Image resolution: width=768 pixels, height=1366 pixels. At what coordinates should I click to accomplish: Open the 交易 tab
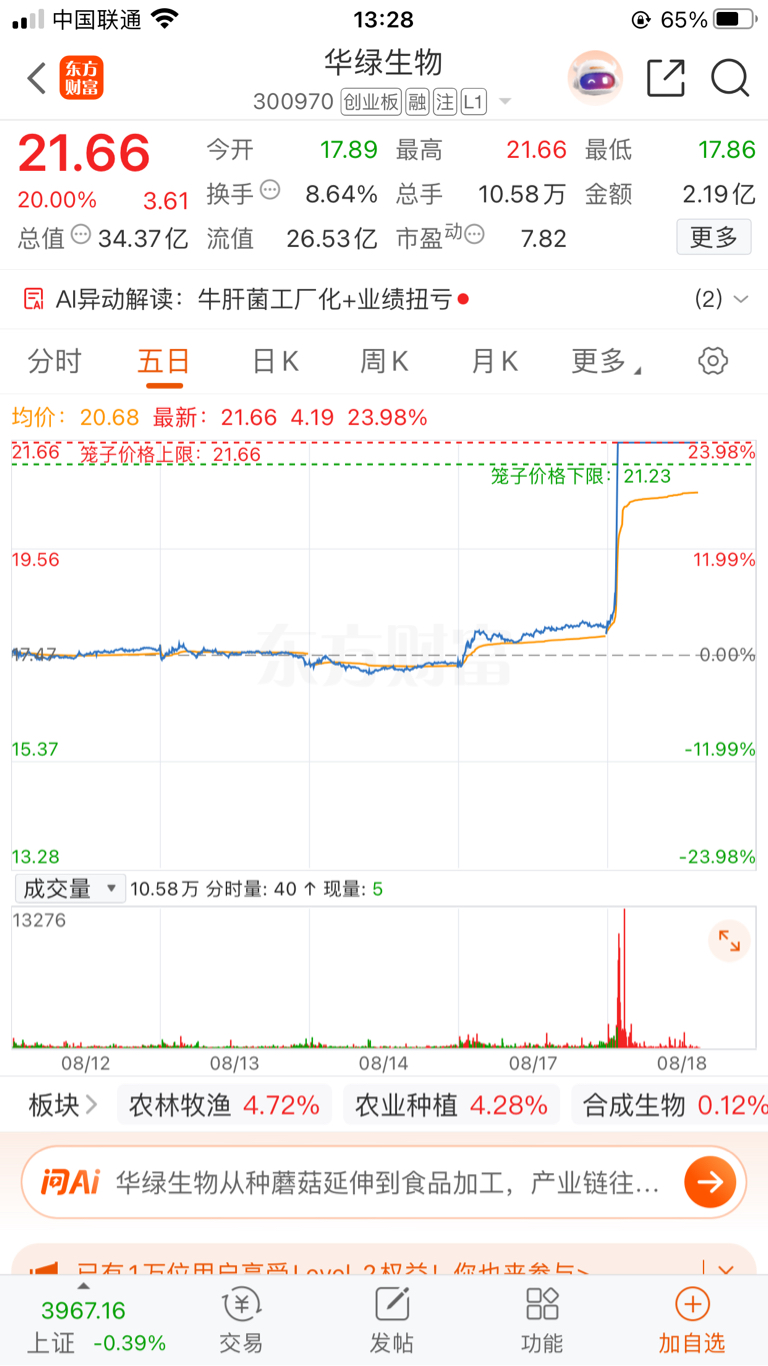[241, 1320]
